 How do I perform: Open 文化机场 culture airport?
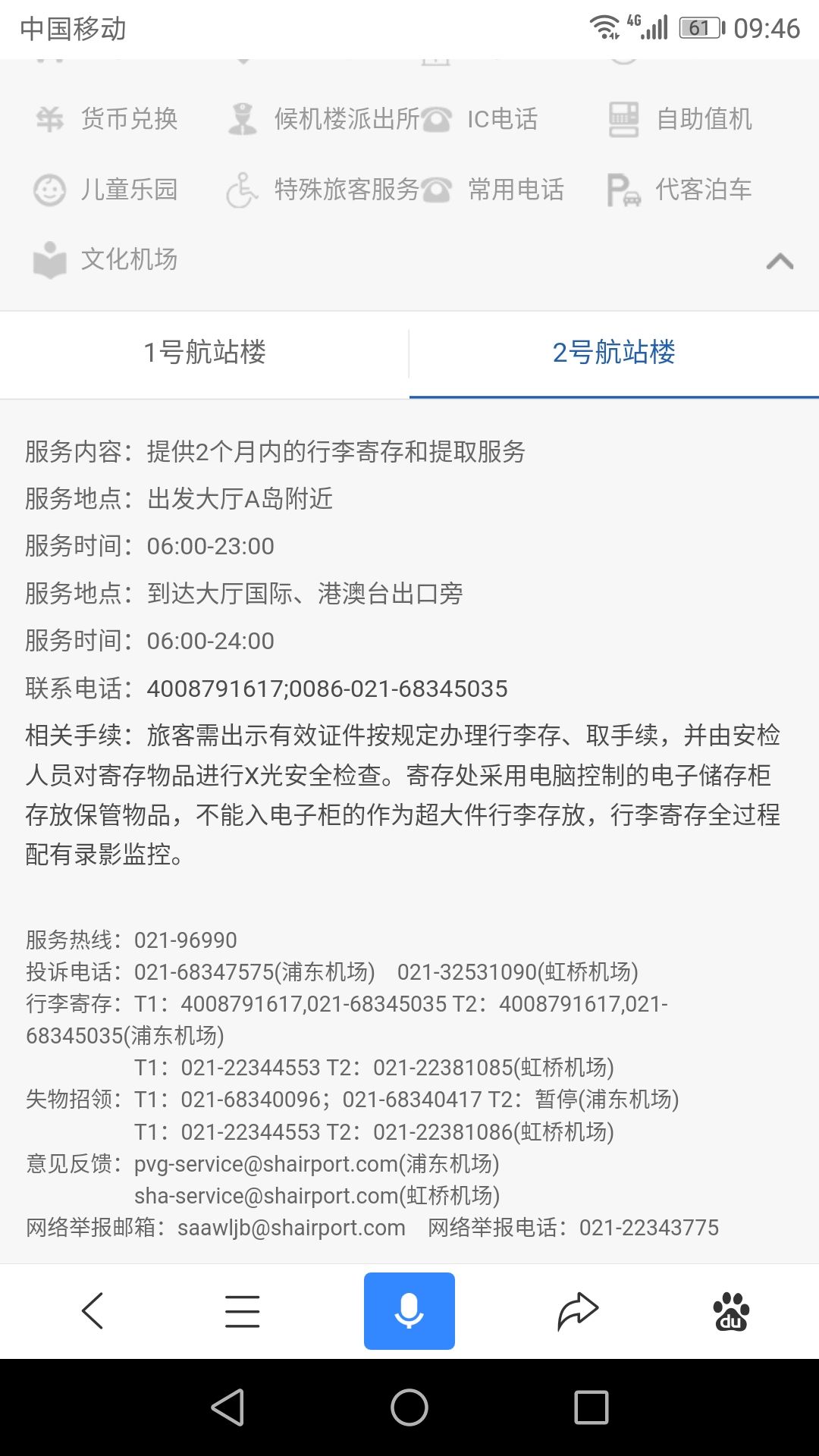click(x=106, y=259)
